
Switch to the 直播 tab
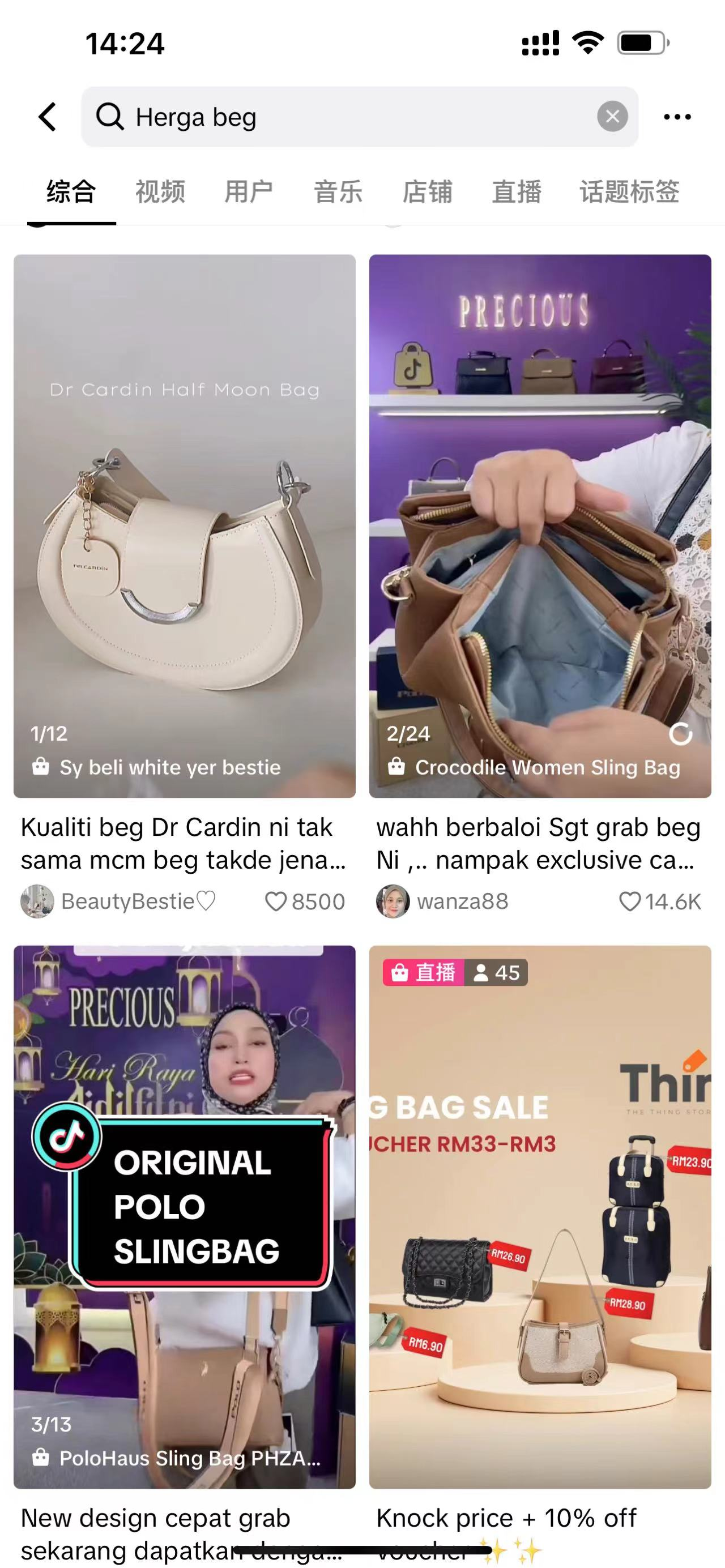(x=516, y=192)
